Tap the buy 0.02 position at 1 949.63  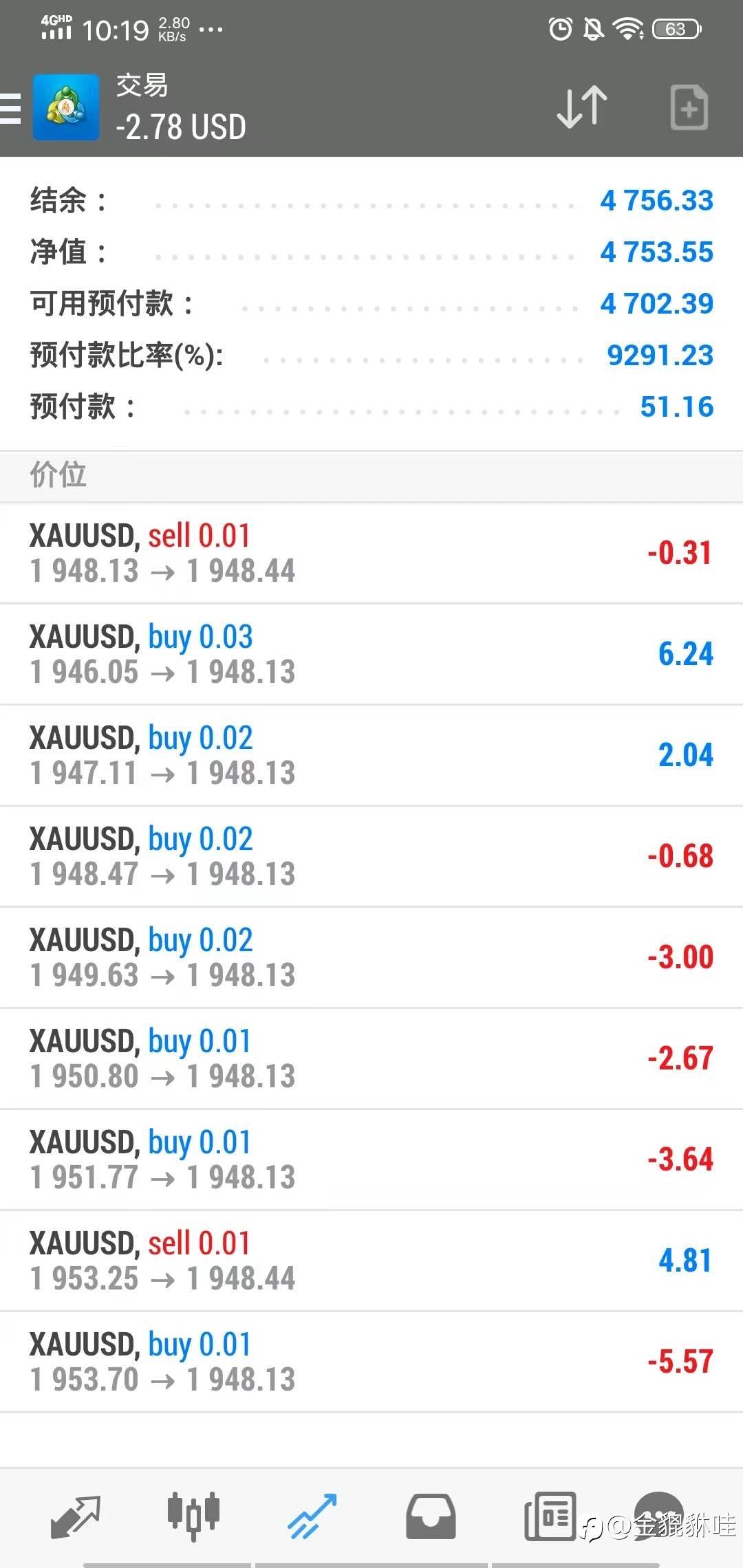(x=371, y=958)
